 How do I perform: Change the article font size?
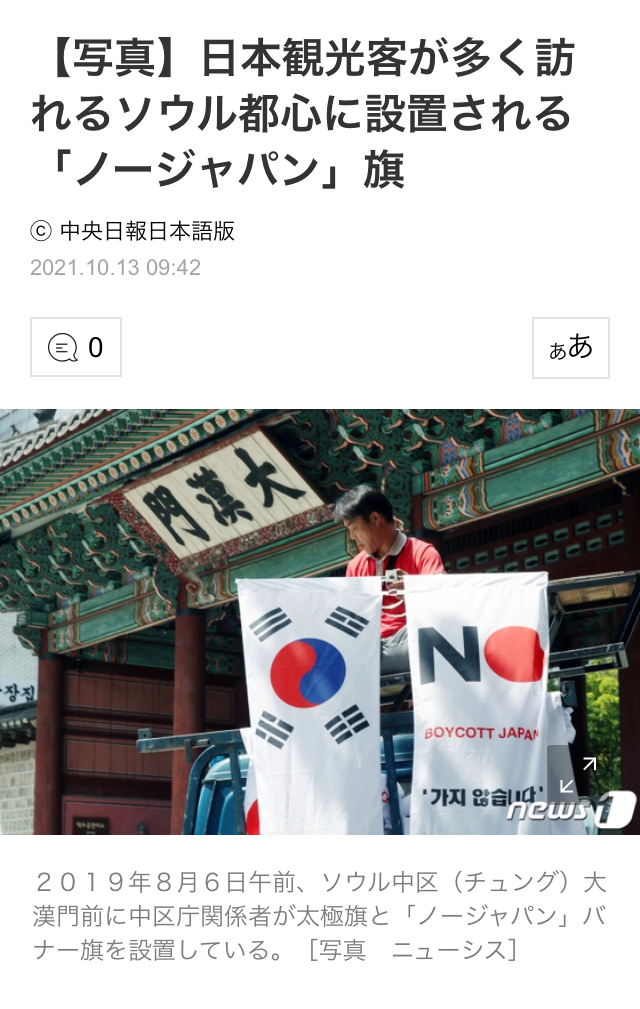[570, 347]
